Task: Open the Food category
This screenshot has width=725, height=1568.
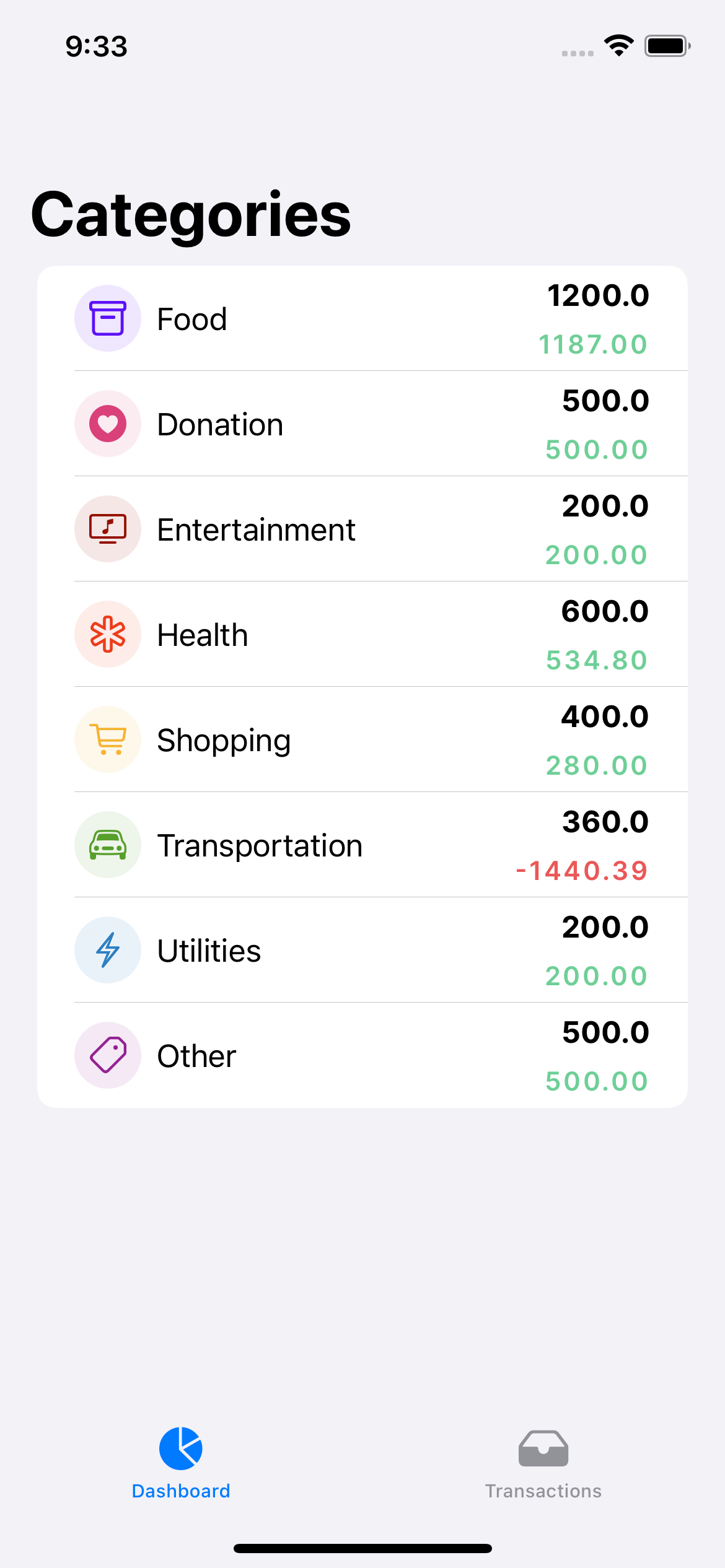Action: (x=362, y=319)
